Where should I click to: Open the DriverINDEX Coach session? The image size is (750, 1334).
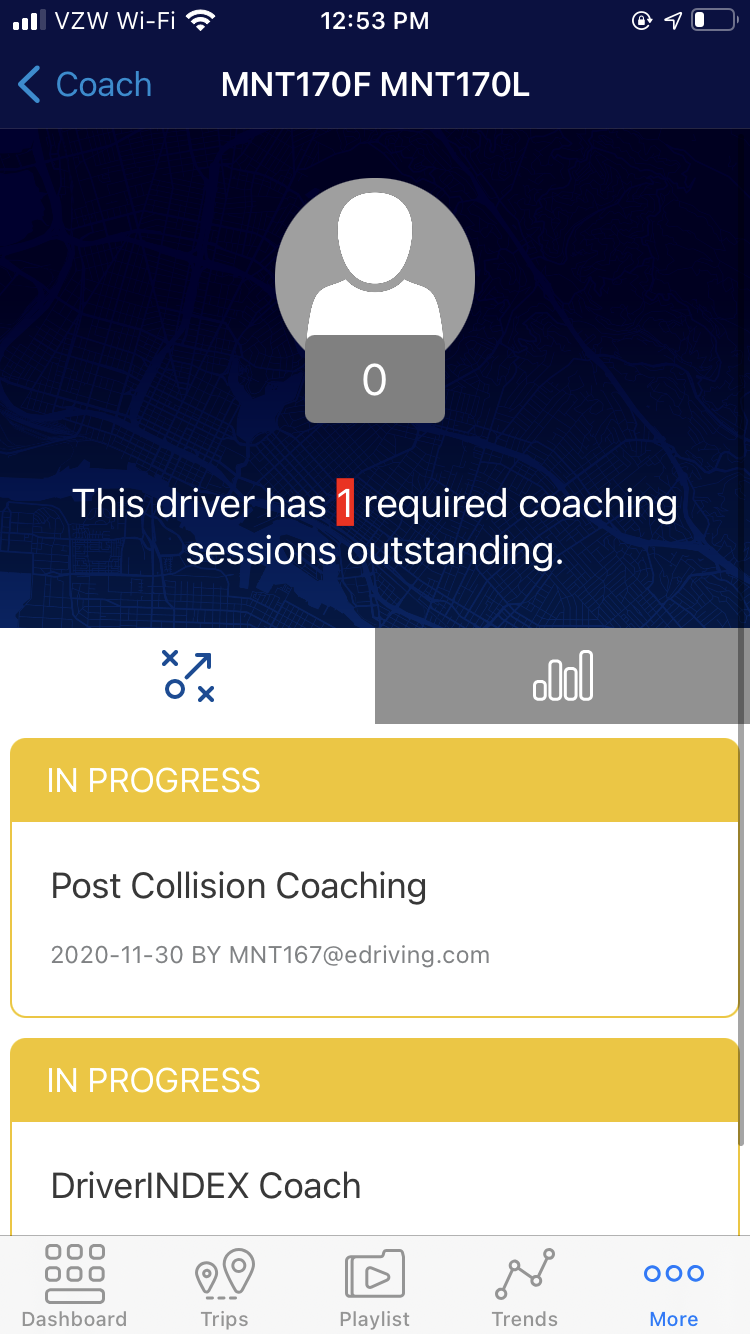pyautogui.click(x=205, y=1186)
